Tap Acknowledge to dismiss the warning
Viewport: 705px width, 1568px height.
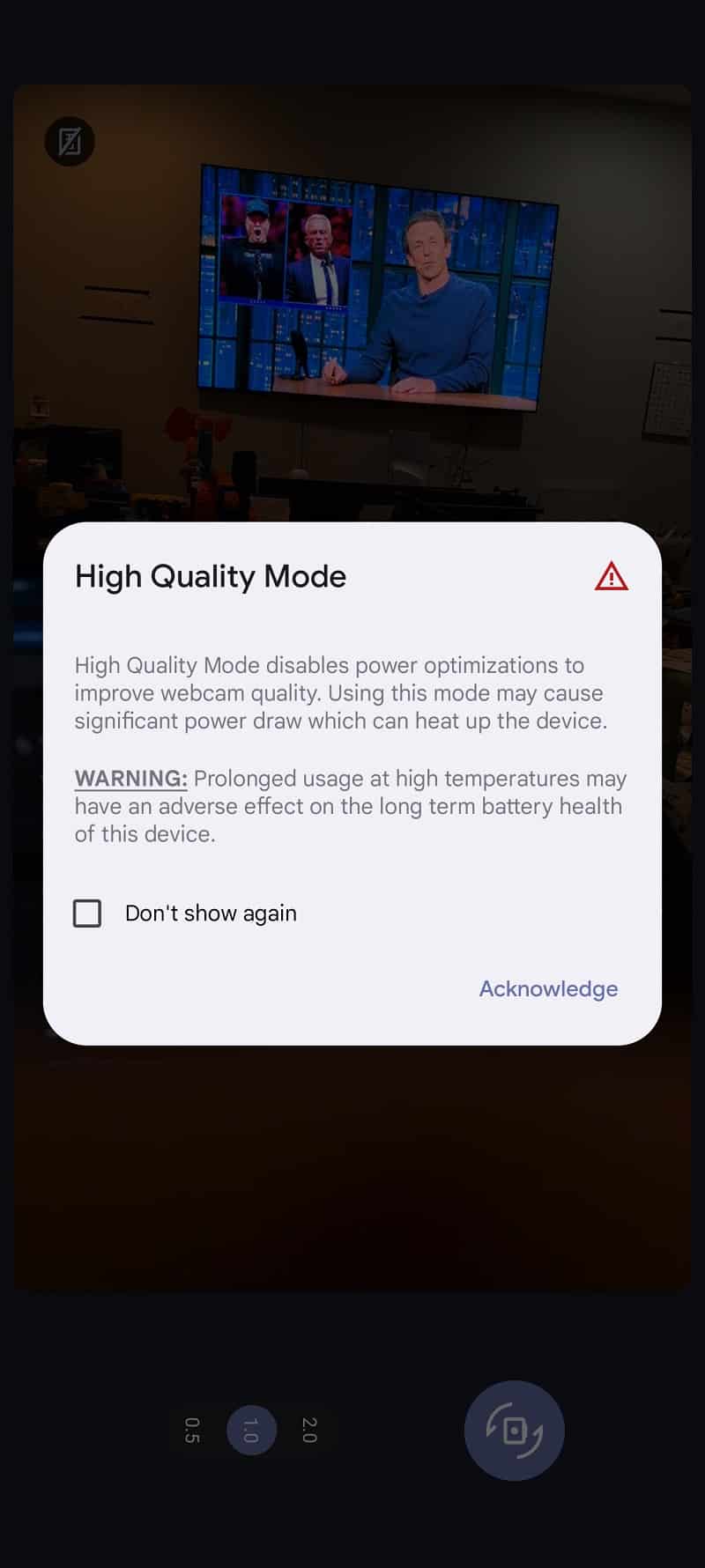(548, 988)
